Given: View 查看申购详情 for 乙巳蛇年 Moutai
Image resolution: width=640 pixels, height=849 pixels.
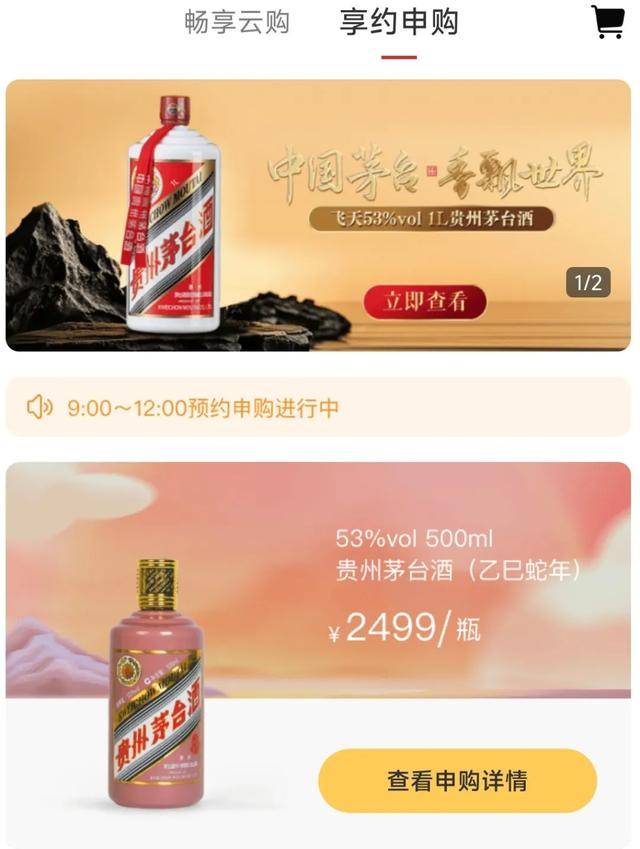Looking at the screenshot, I should (x=457, y=781).
